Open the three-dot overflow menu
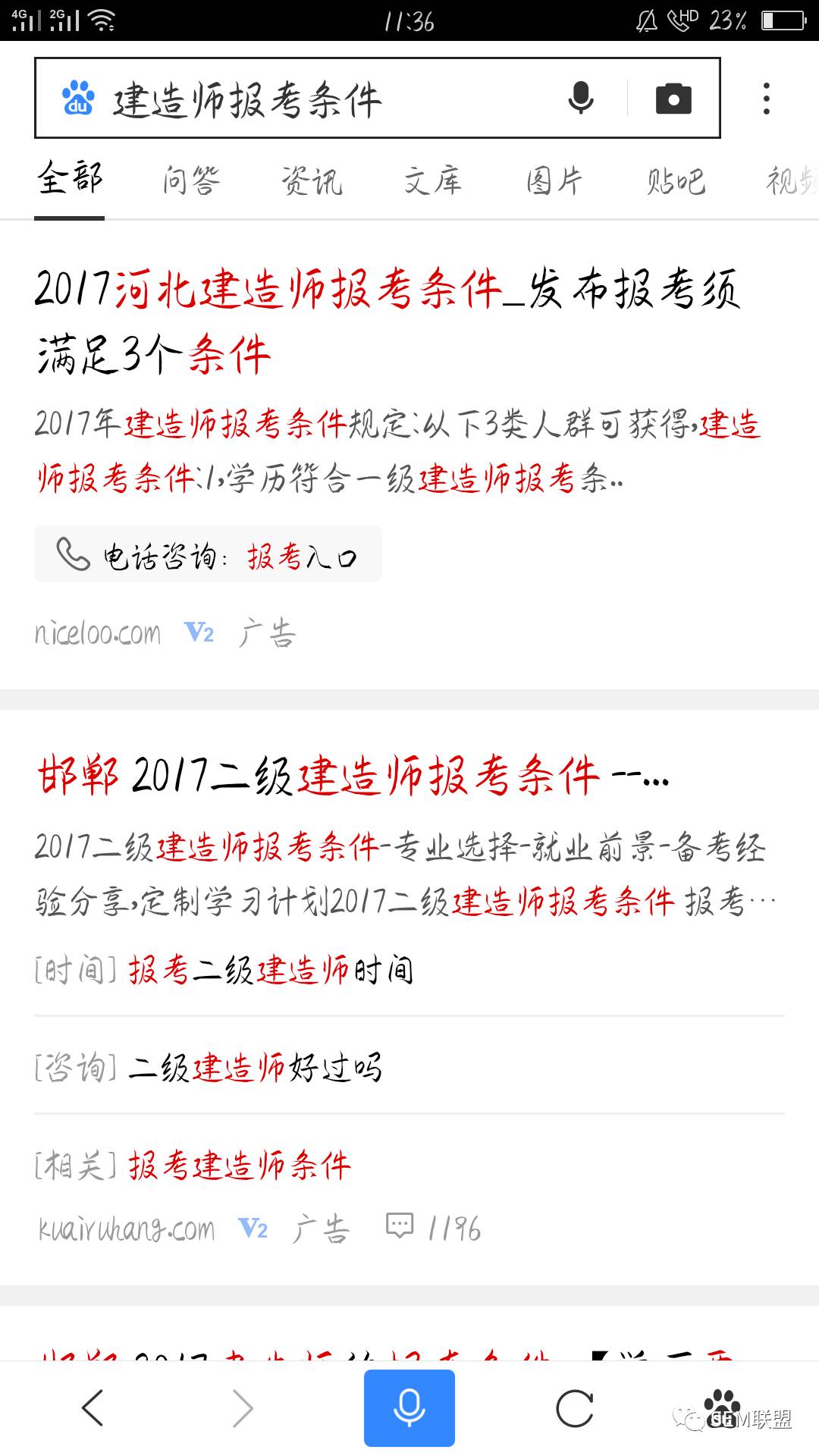This screenshot has width=819, height=1456. point(767,99)
